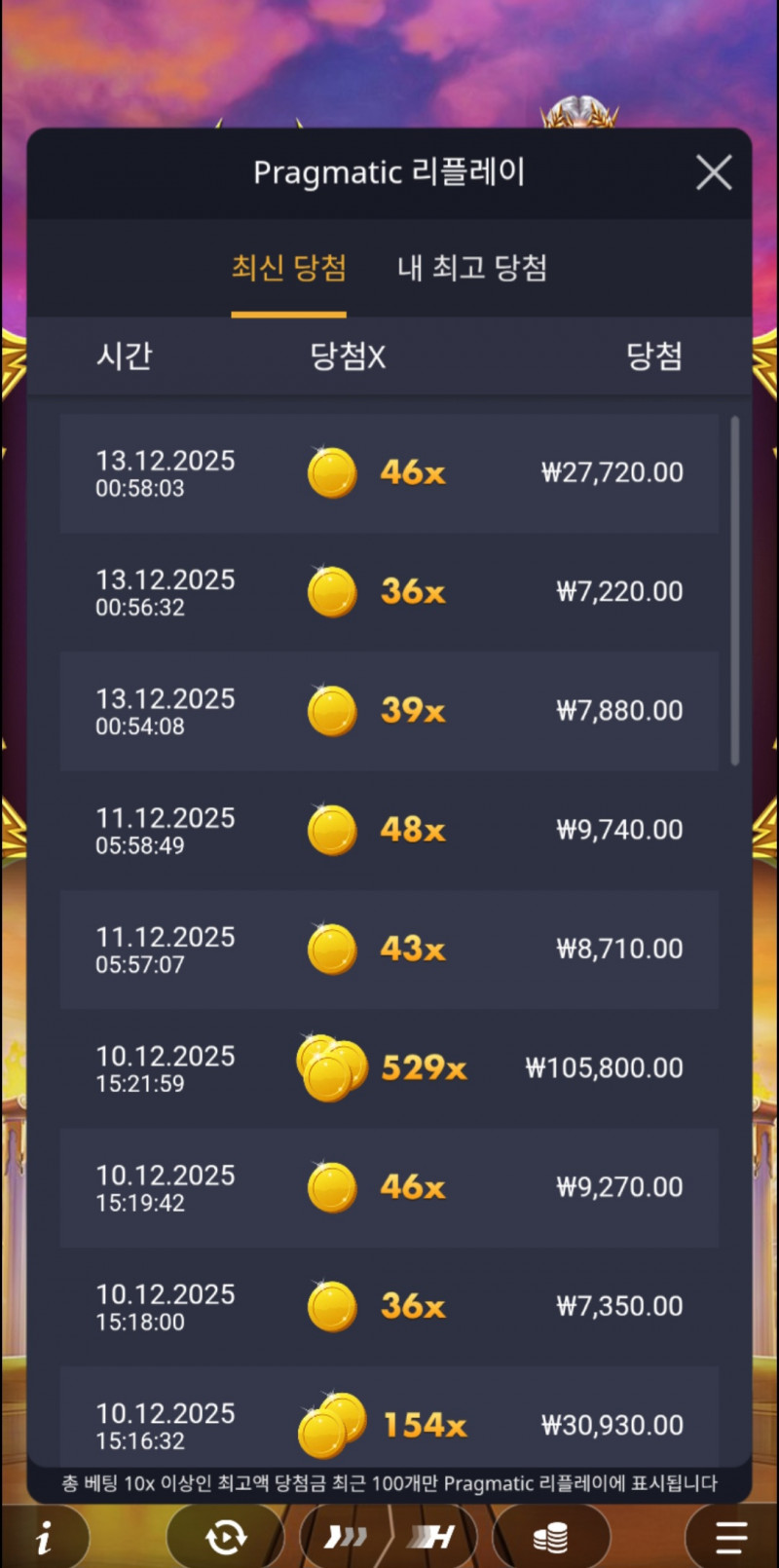
Task: Open the 529x replay worth ₩105,800.00
Action: 389,1068
